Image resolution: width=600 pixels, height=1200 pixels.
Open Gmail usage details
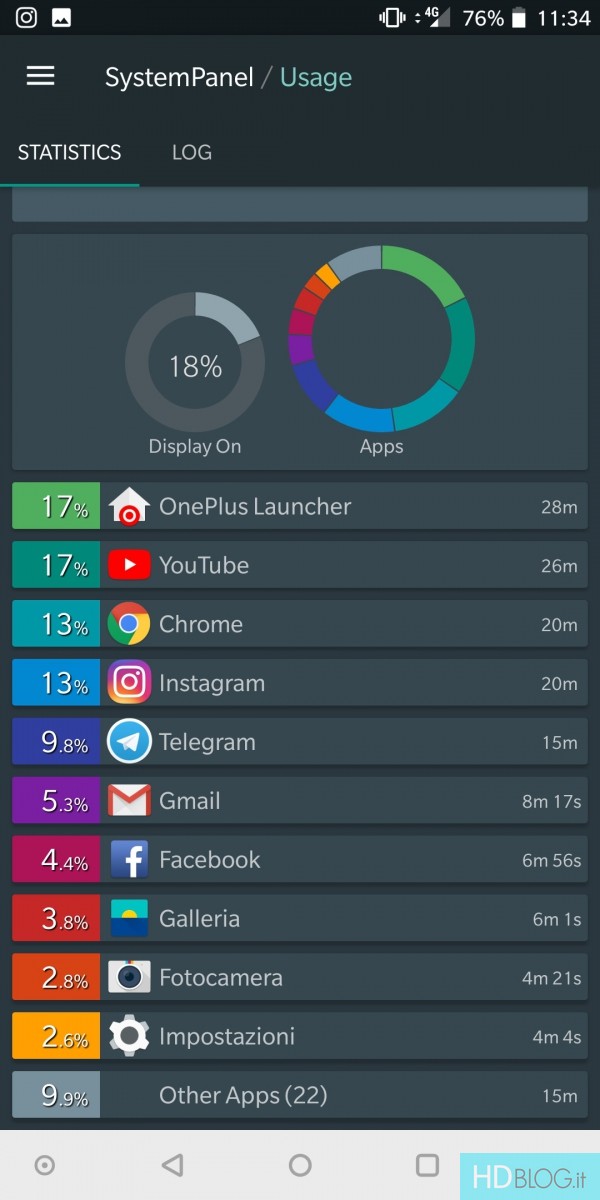click(300, 801)
